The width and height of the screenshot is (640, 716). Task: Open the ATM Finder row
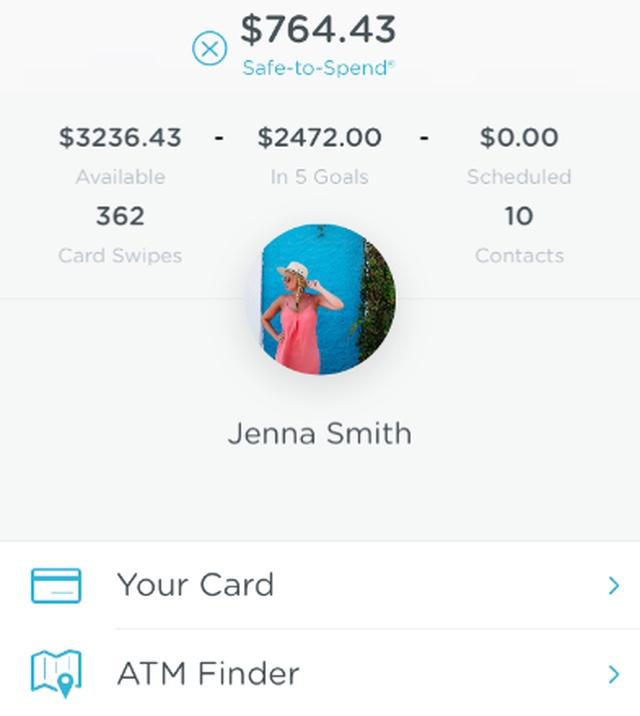320,674
